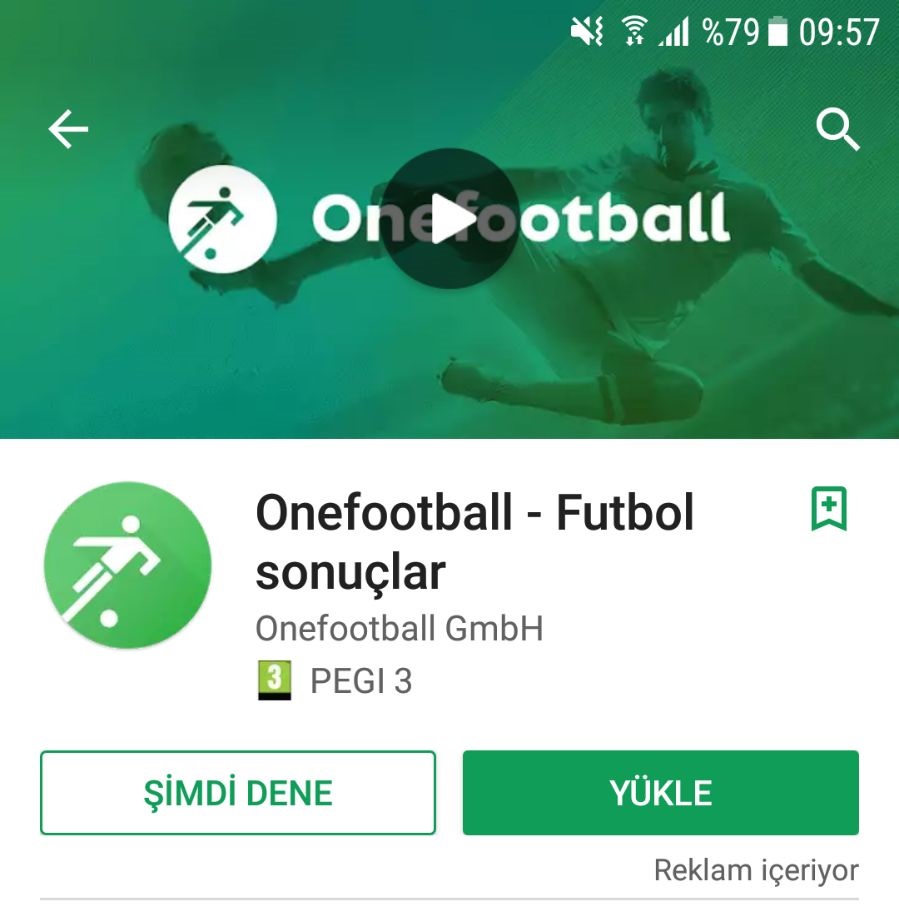This screenshot has width=899, height=924.
Task: Open search with the magnifier icon
Action: (x=837, y=129)
